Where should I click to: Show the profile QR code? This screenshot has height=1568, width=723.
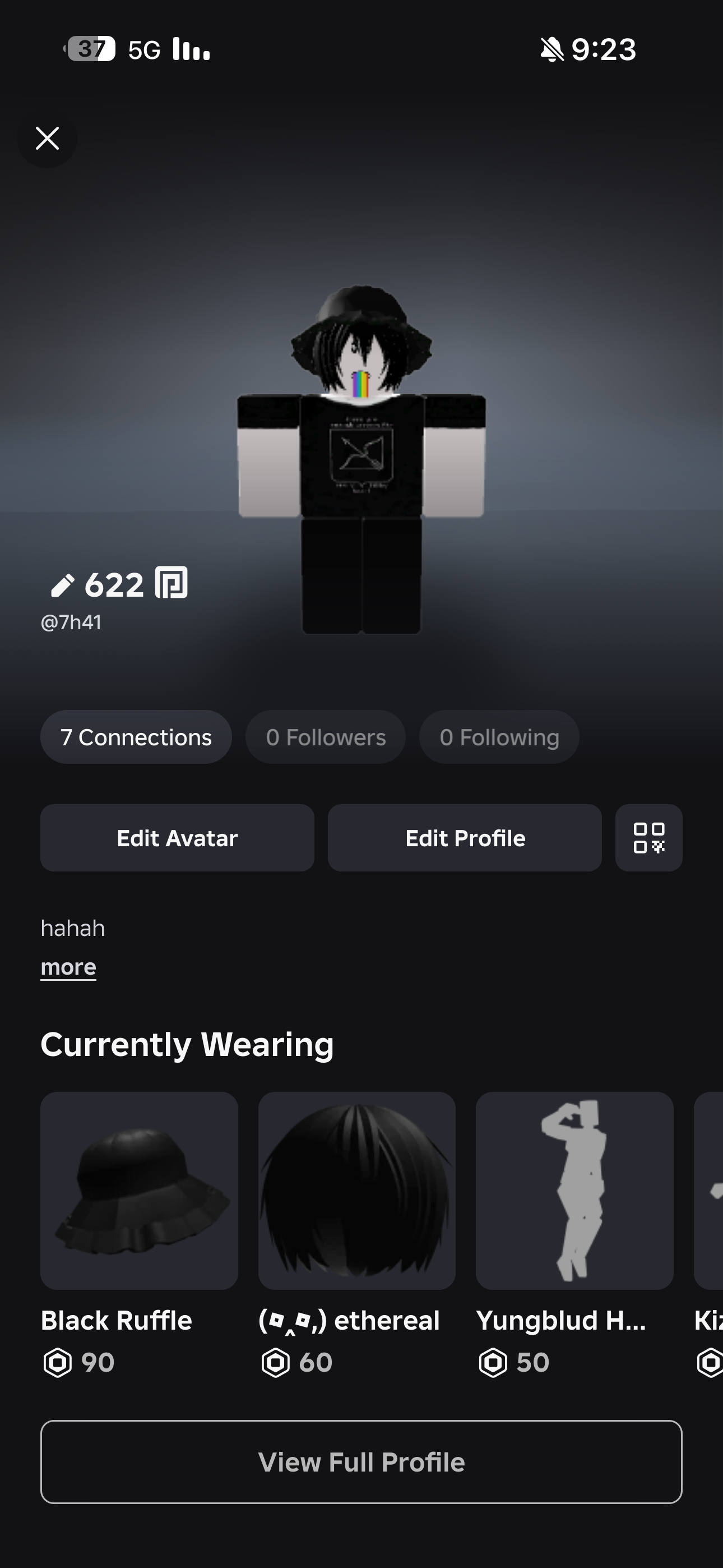pyautogui.click(x=649, y=838)
